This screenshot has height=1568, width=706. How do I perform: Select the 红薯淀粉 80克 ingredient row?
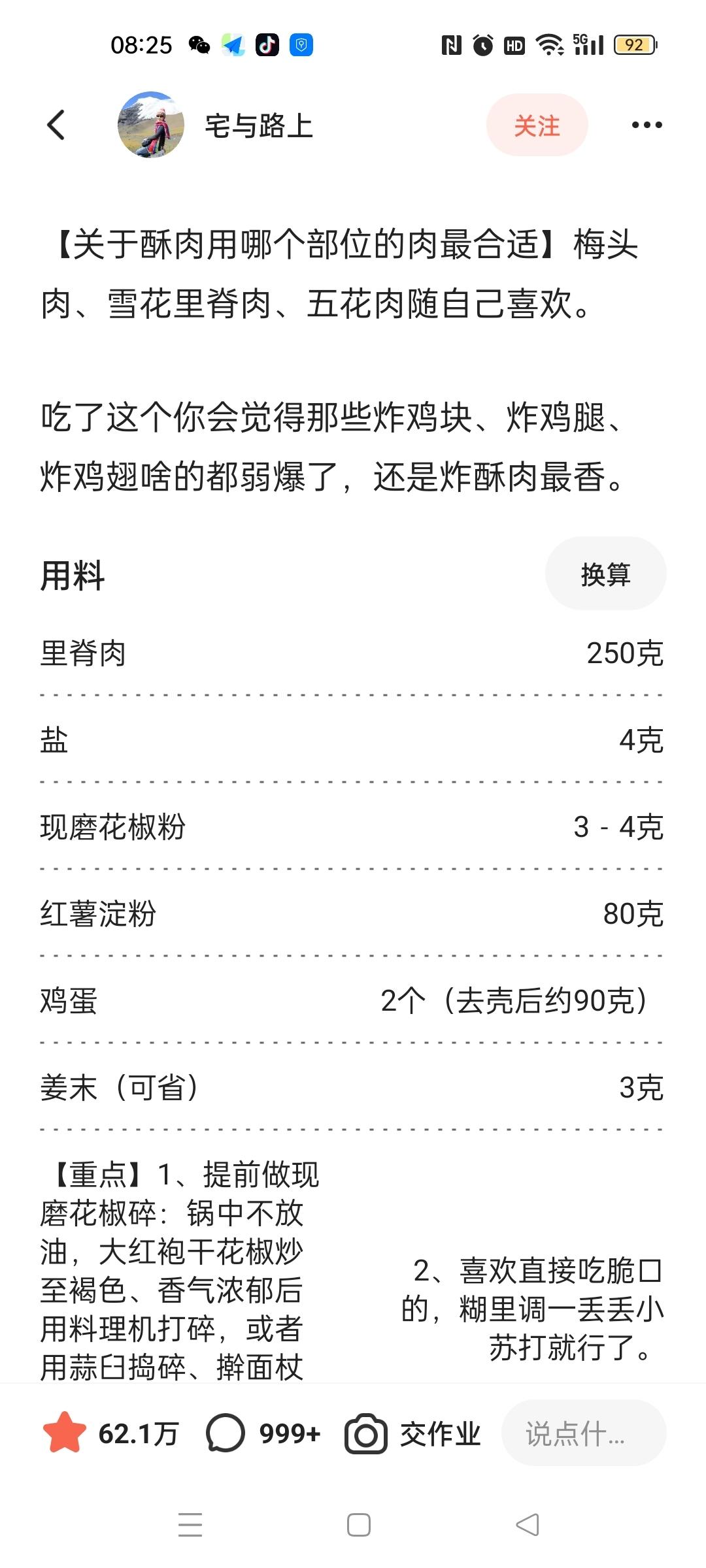(353, 914)
